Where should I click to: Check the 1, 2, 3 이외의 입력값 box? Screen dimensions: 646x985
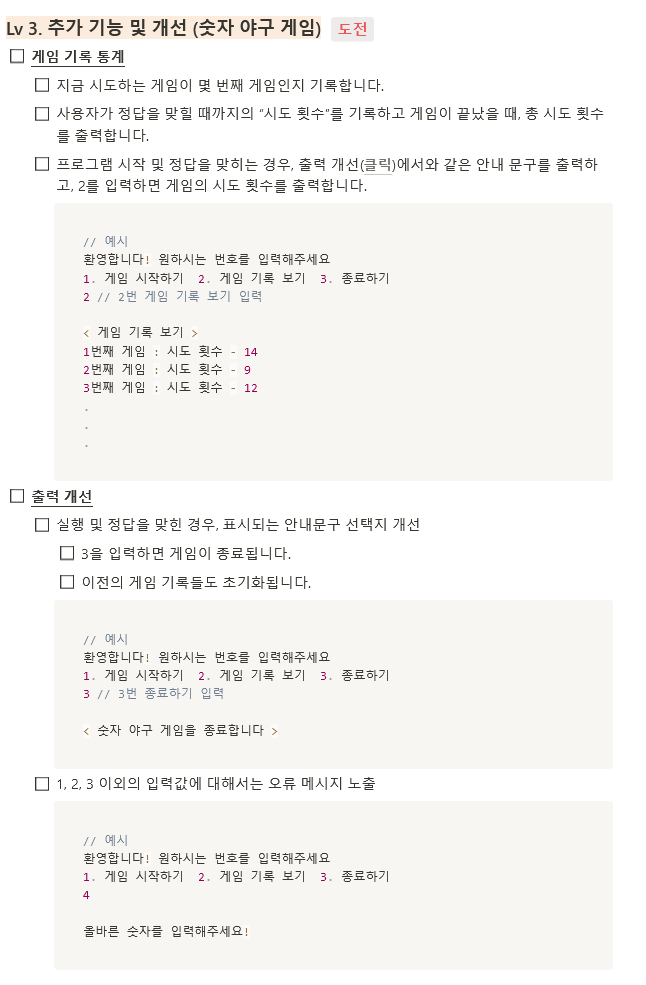(x=42, y=783)
